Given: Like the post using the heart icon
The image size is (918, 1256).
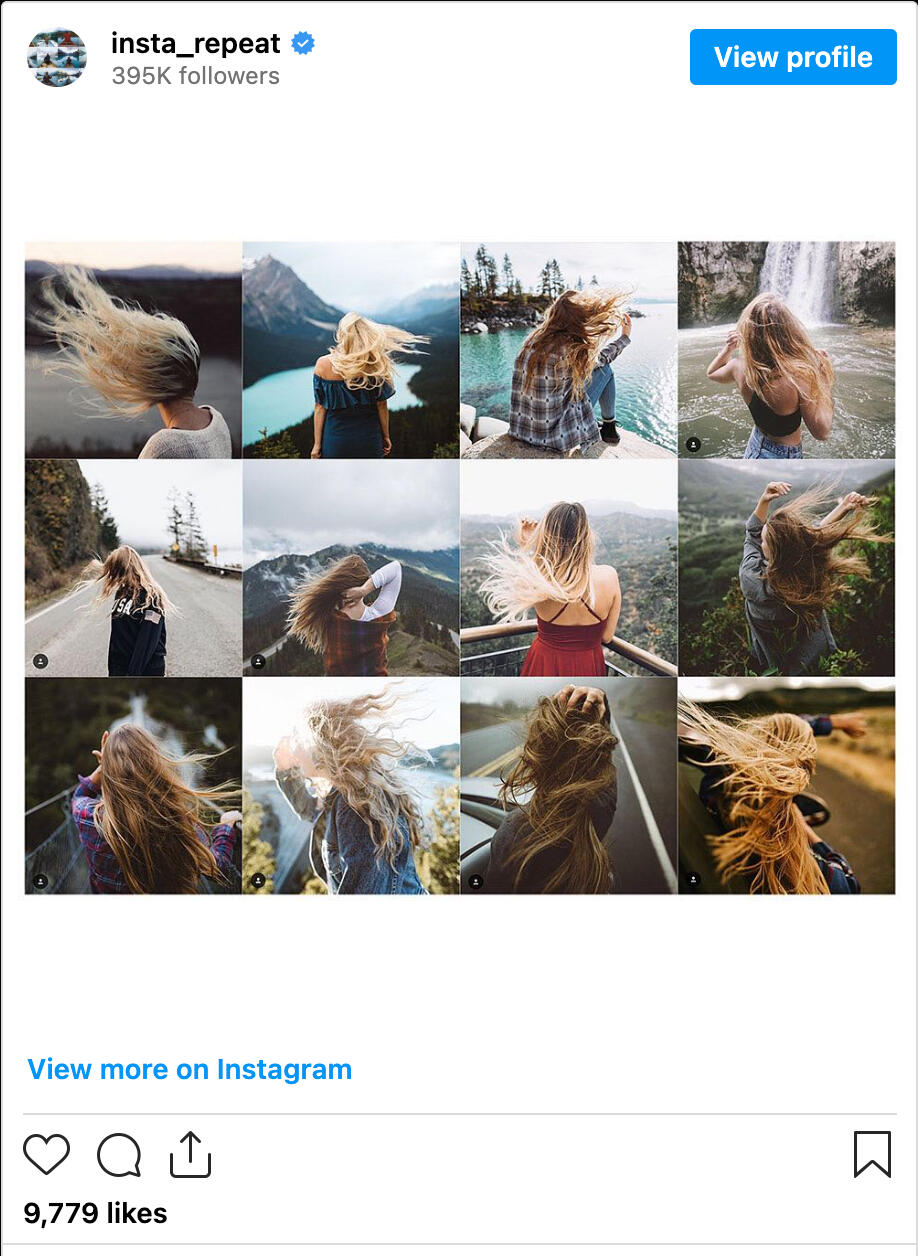Looking at the screenshot, I should click(46, 1155).
